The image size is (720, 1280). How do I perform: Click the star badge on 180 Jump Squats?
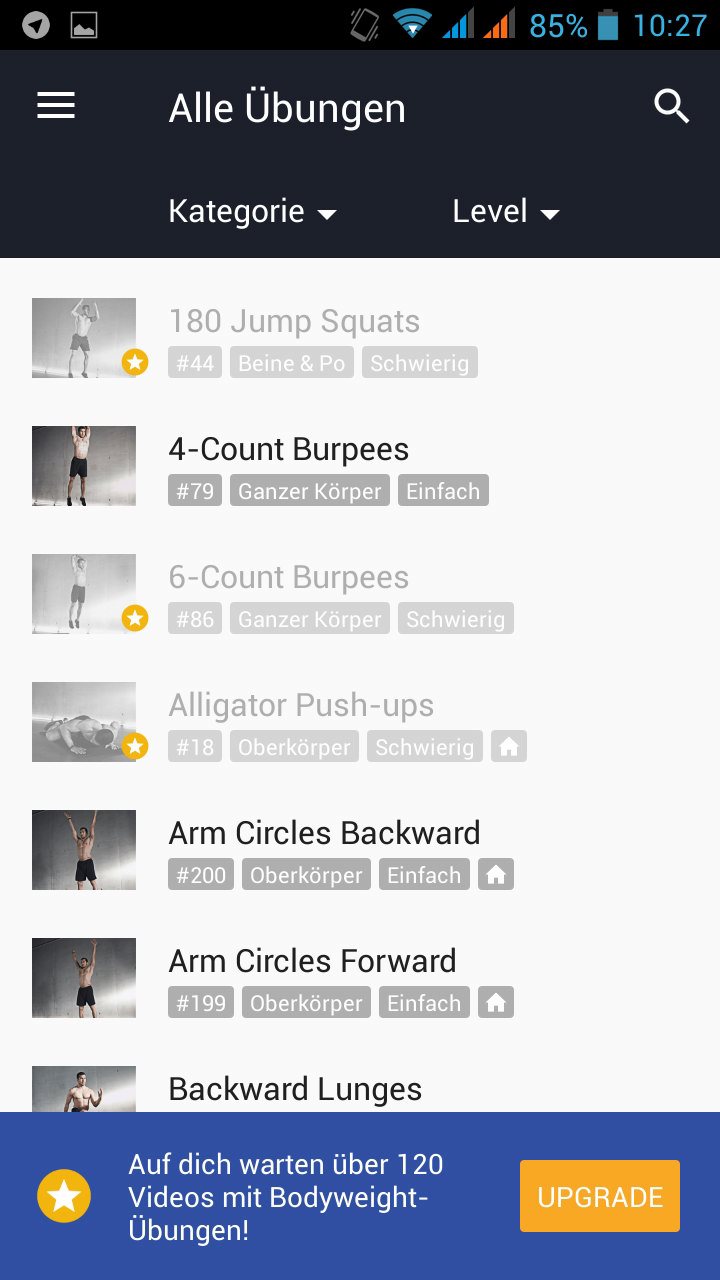click(134, 362)
